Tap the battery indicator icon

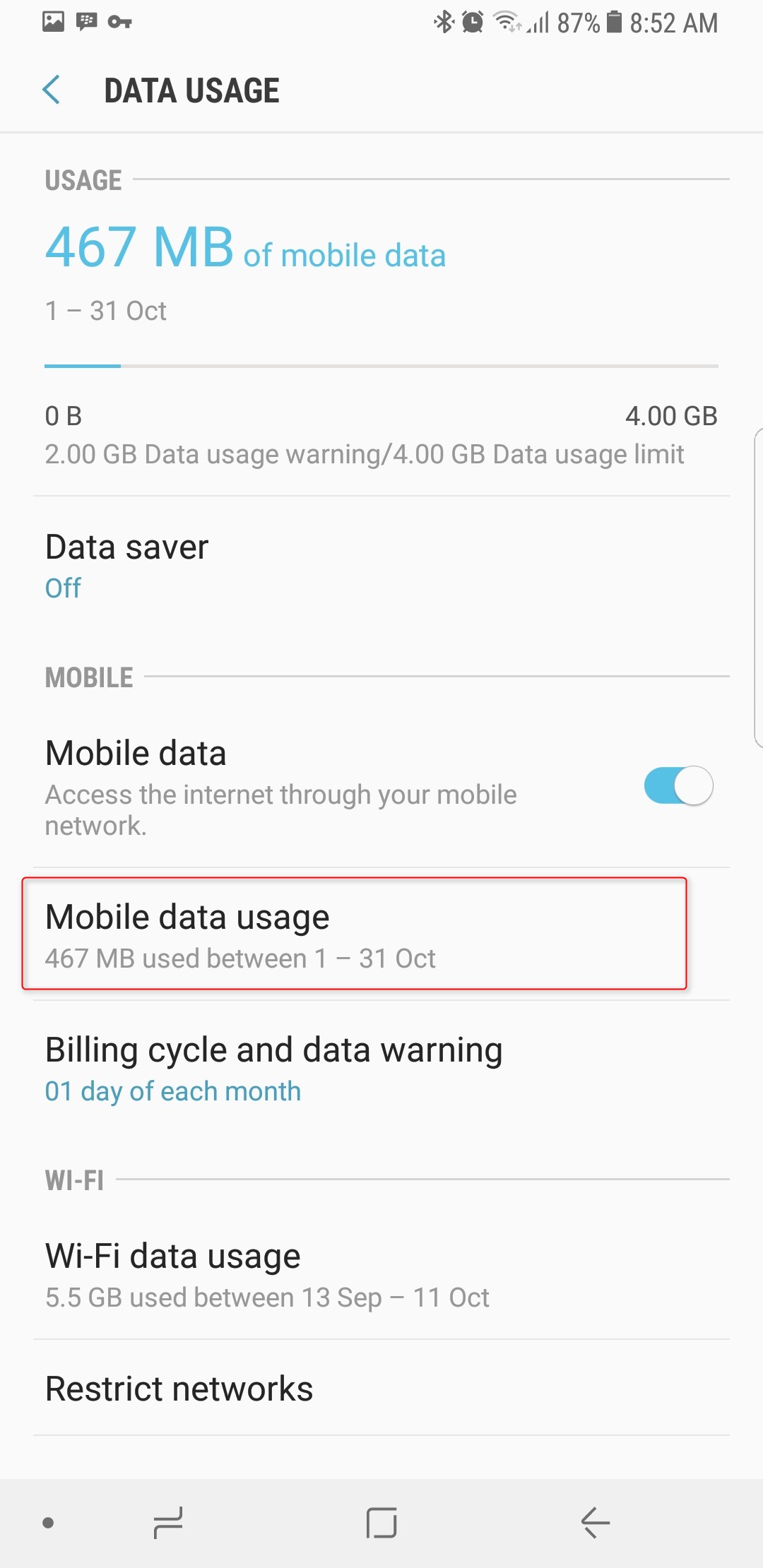(614, 22)
